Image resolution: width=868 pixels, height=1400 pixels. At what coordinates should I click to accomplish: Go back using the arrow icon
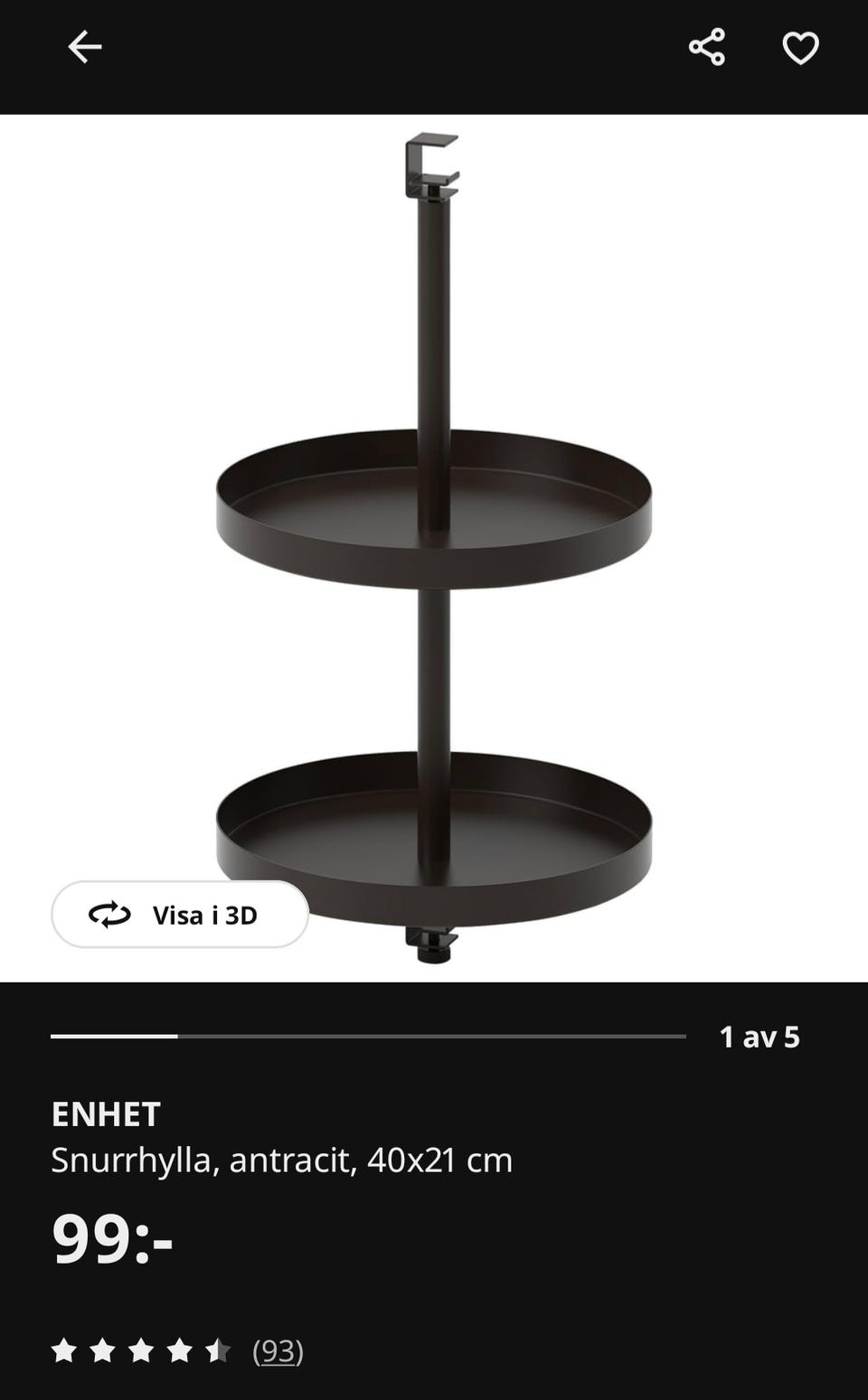(x=84, y=47)
